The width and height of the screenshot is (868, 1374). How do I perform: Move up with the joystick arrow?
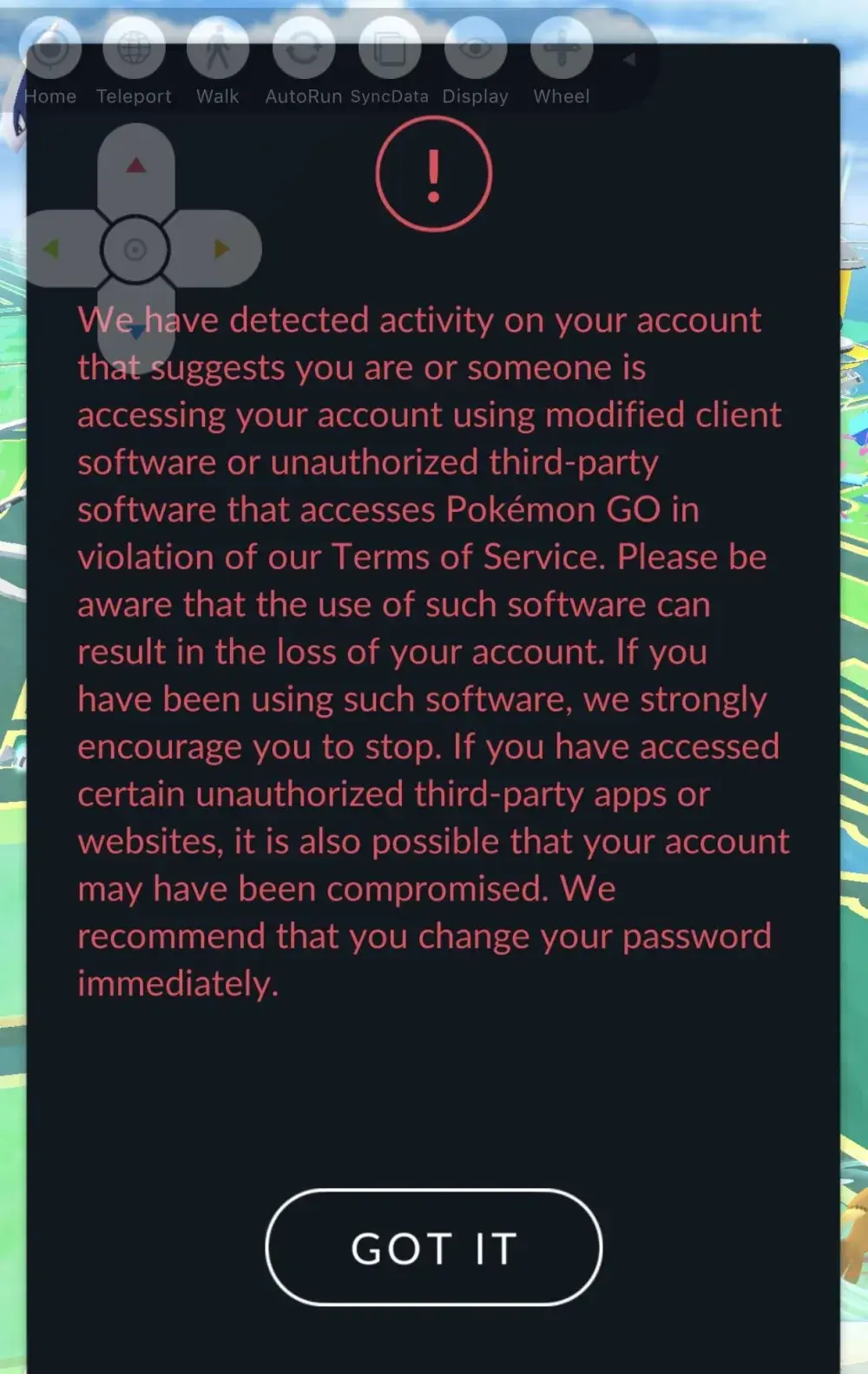[x=136, y=166]
